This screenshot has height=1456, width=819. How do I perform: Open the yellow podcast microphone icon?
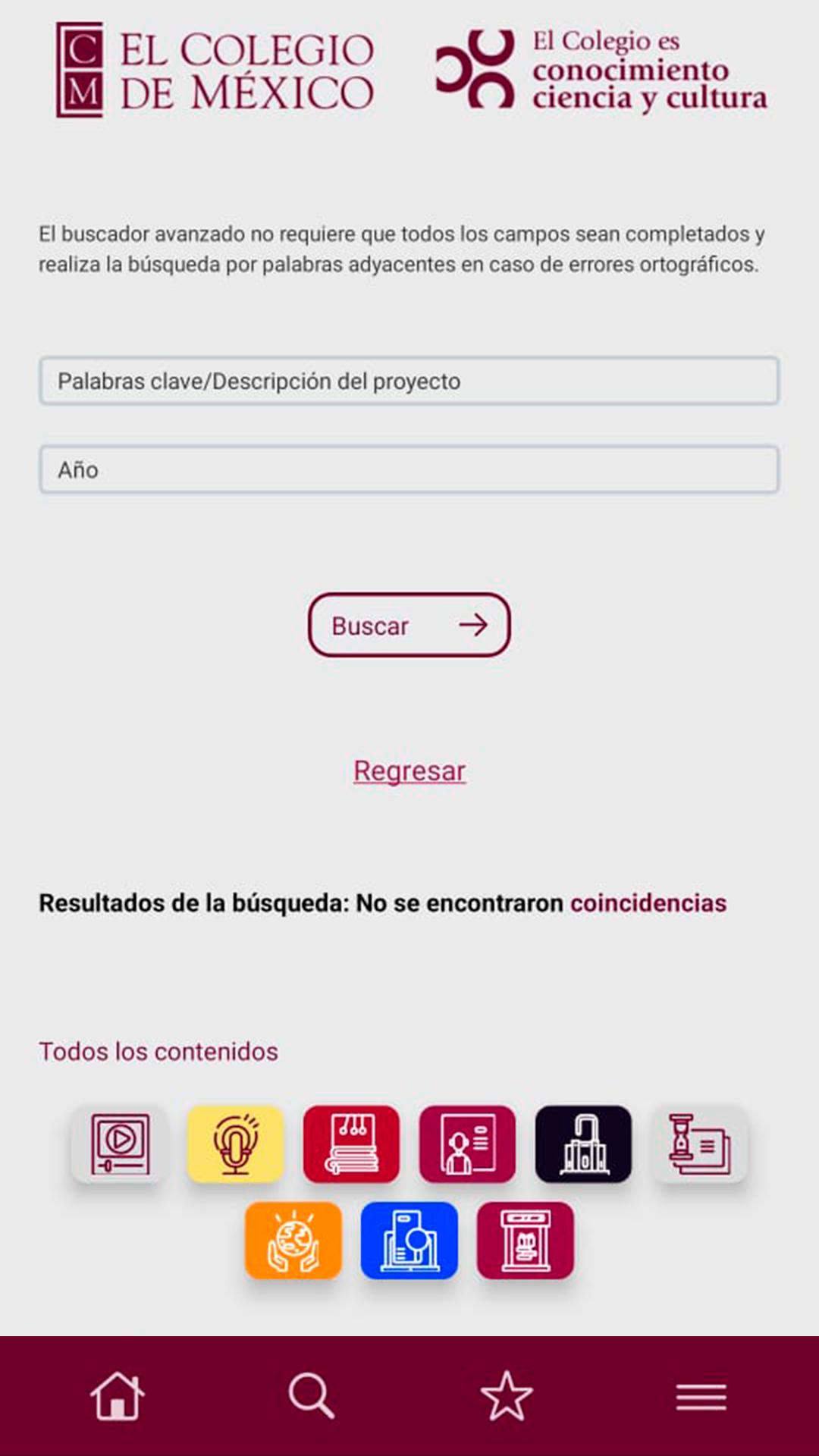[x=236, y=1144]
